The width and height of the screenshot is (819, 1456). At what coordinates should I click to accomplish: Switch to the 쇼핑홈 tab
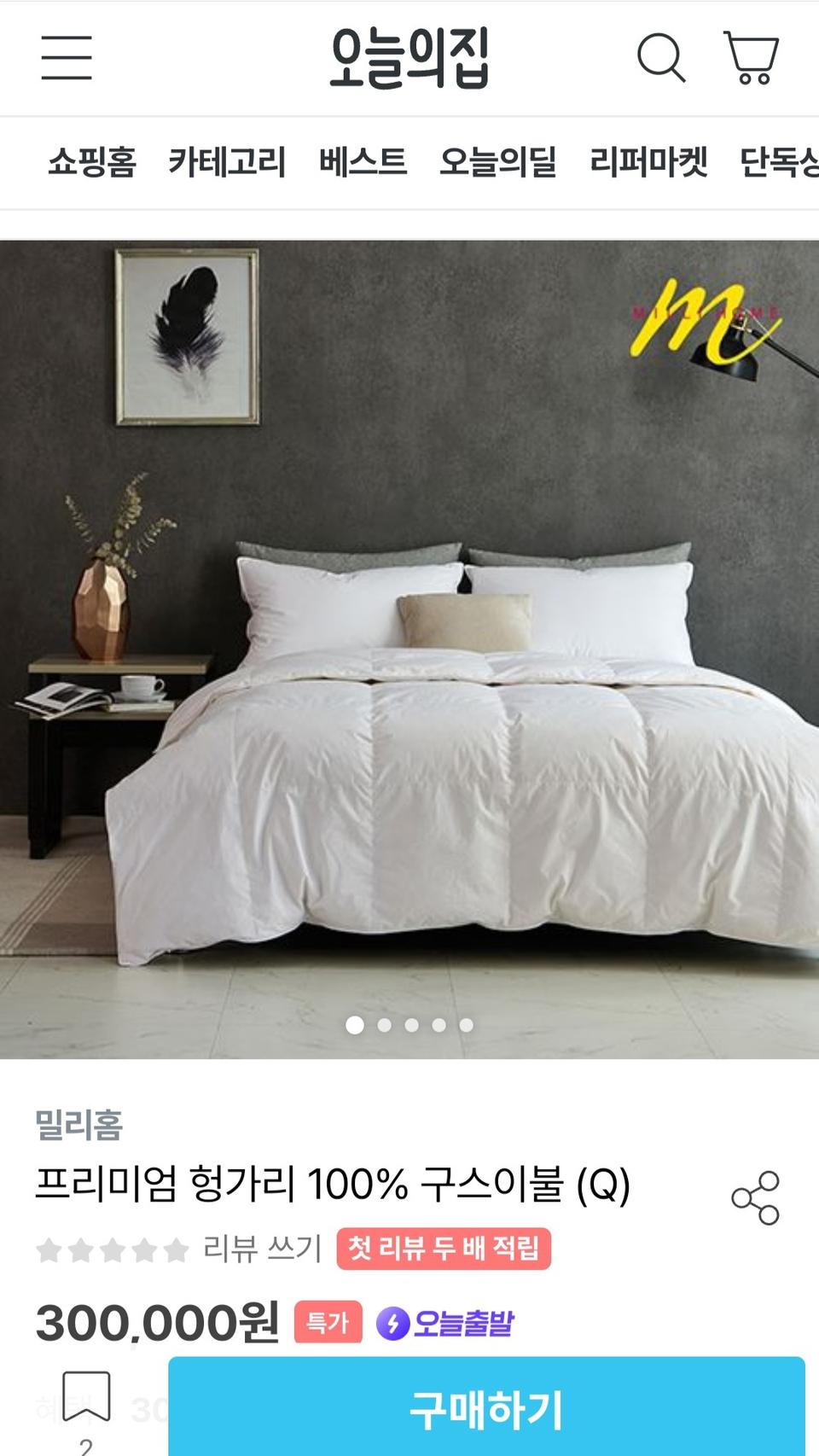pos(92,162)
